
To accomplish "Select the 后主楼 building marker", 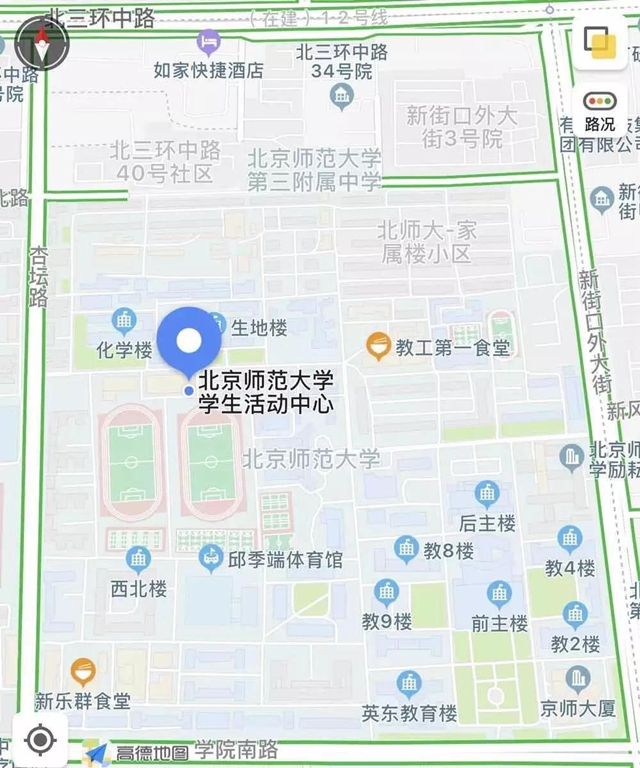I will tap(487, 494).
